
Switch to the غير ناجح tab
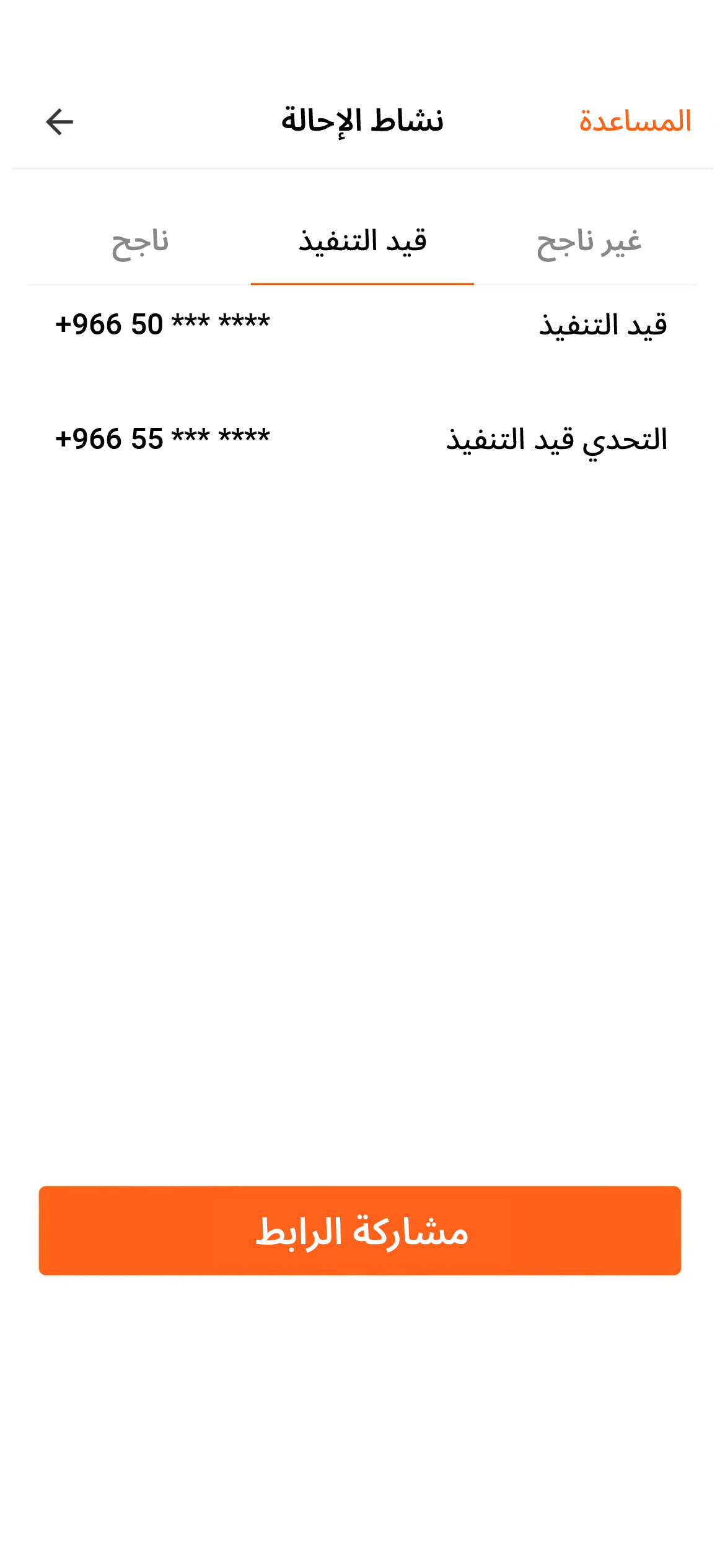(x=589, y=242)
